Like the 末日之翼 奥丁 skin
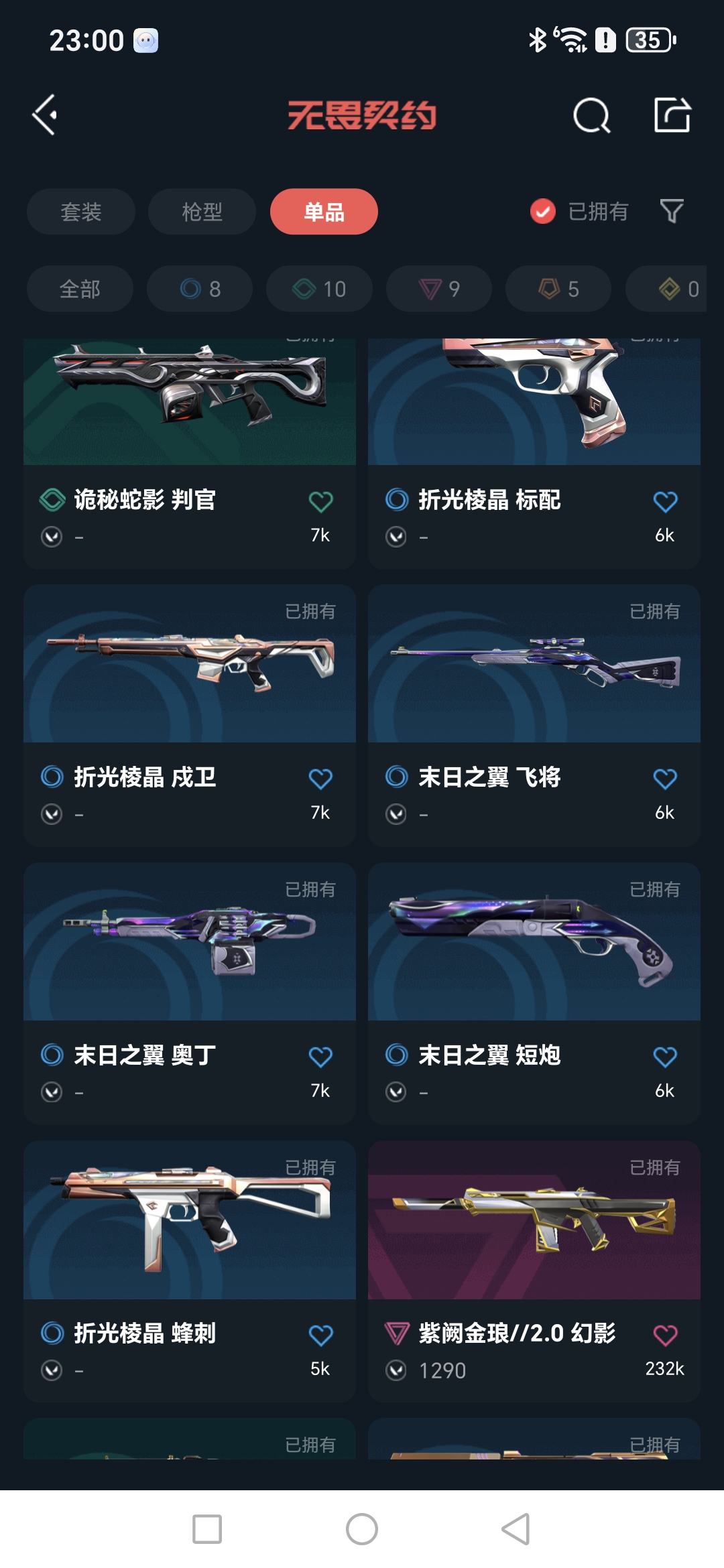 [320, 1057]
